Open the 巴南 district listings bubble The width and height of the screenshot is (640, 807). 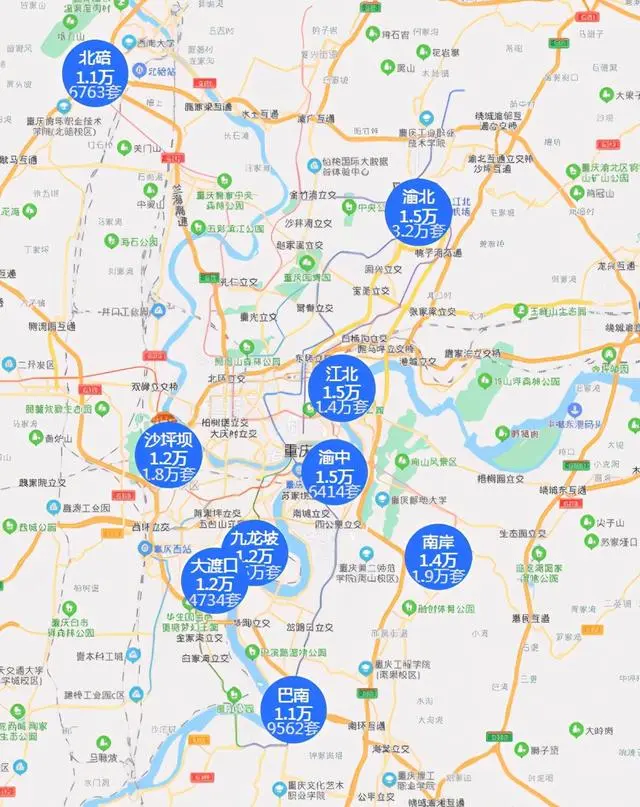[x=293, y=711]
